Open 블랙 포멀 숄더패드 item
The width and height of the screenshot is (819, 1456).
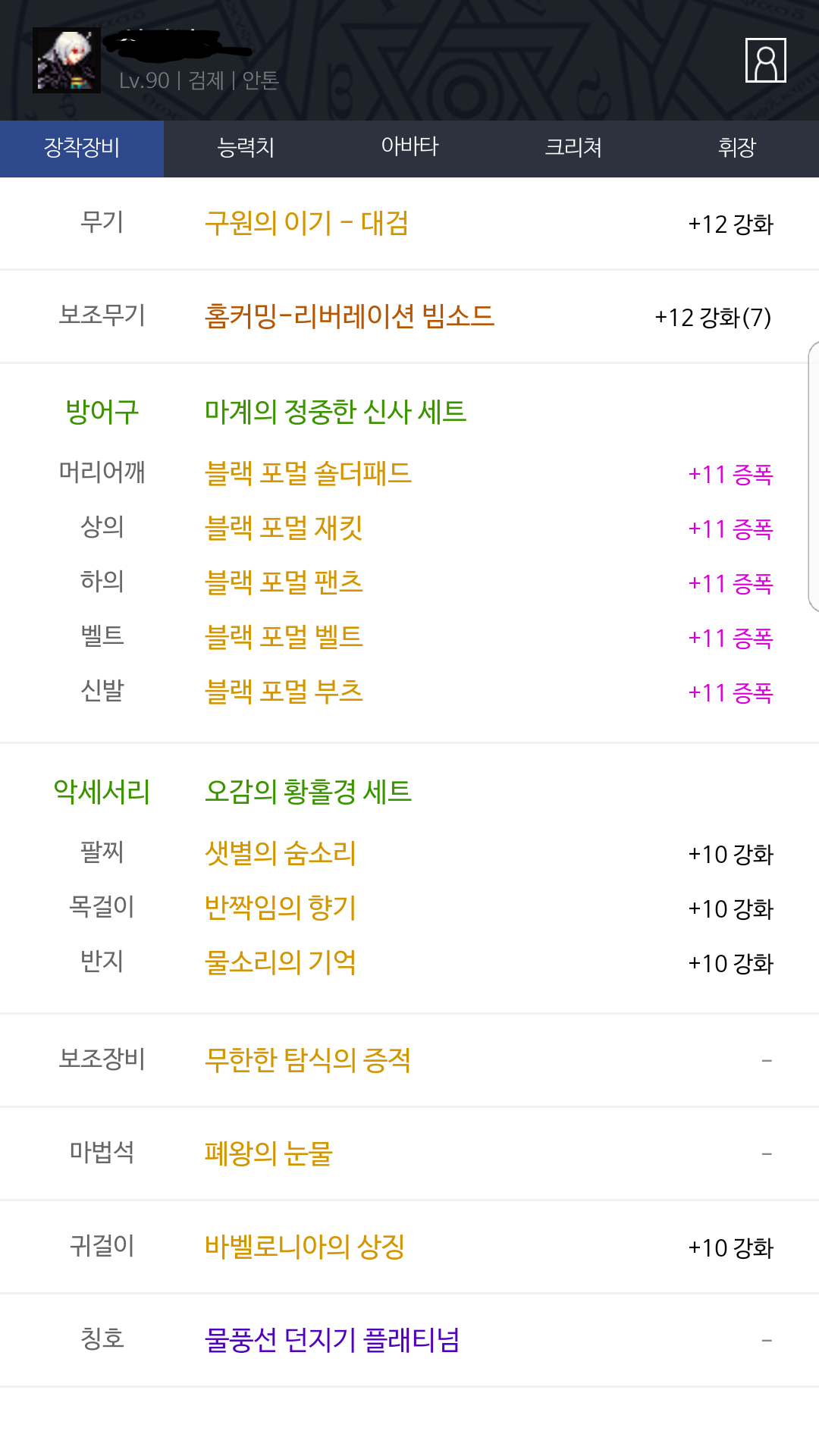click(x=308, y=473)
